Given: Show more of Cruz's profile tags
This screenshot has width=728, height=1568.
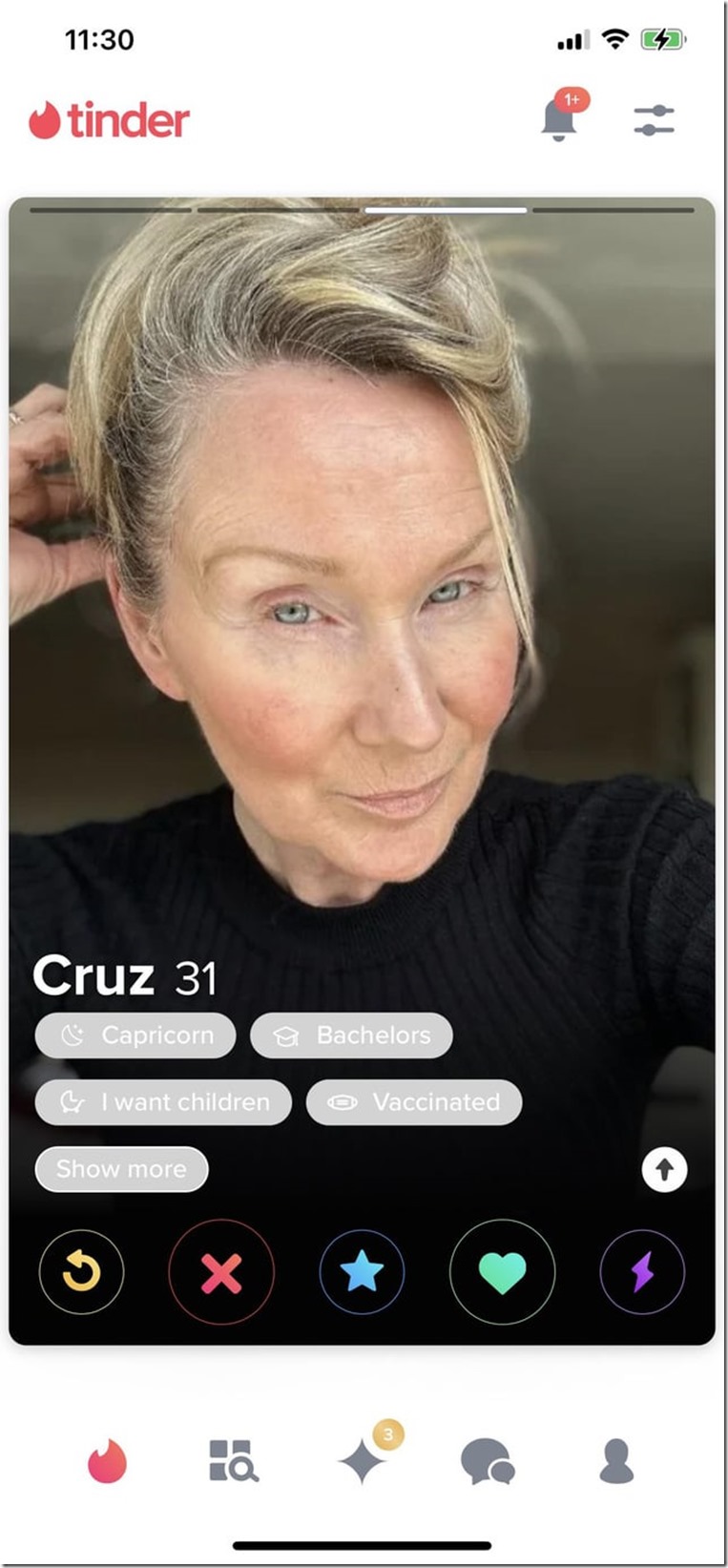Looking at the screenshot, I should (121, 1169).
